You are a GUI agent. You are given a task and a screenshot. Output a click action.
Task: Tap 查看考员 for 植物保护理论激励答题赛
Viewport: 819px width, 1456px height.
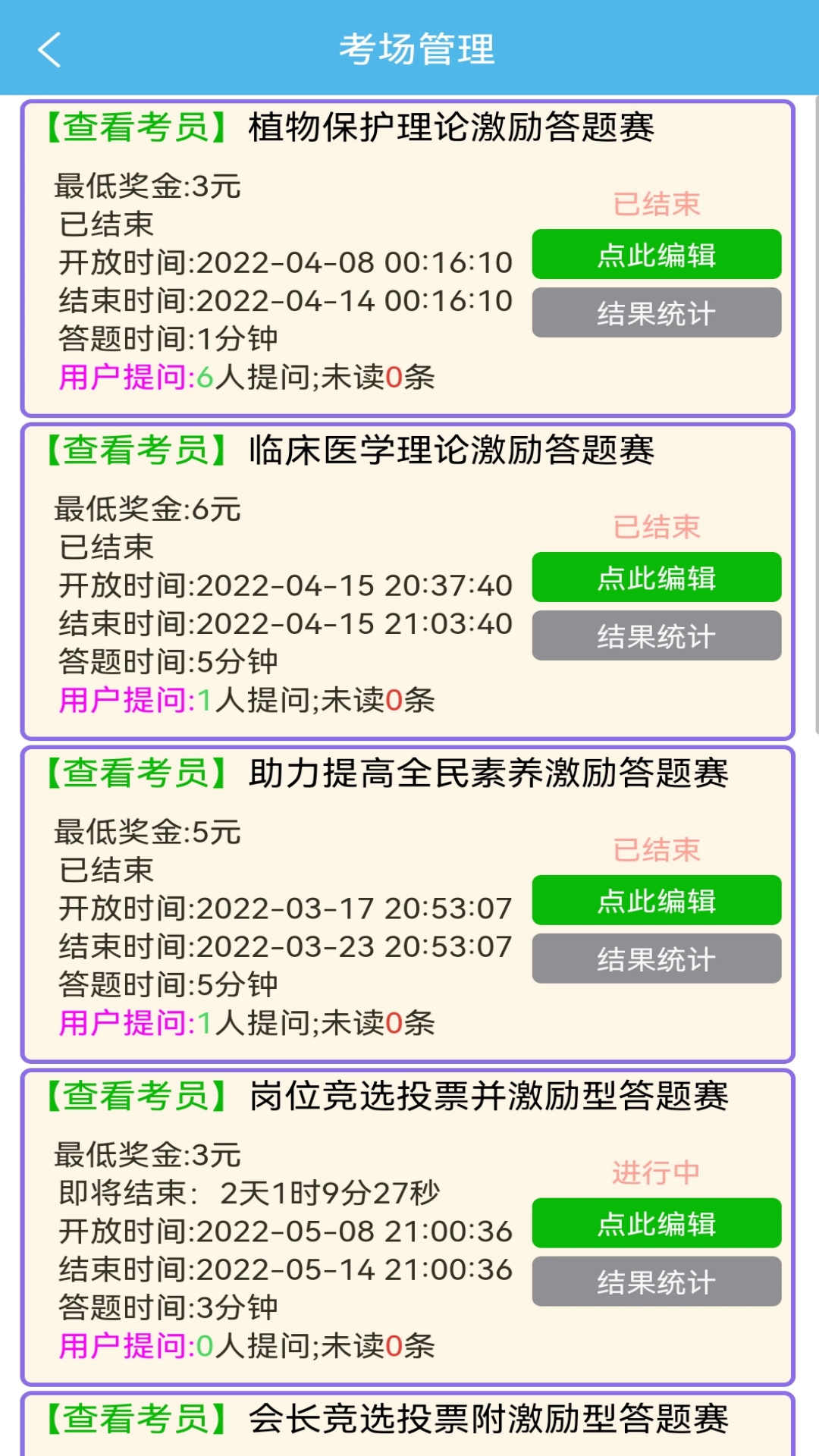136,127
